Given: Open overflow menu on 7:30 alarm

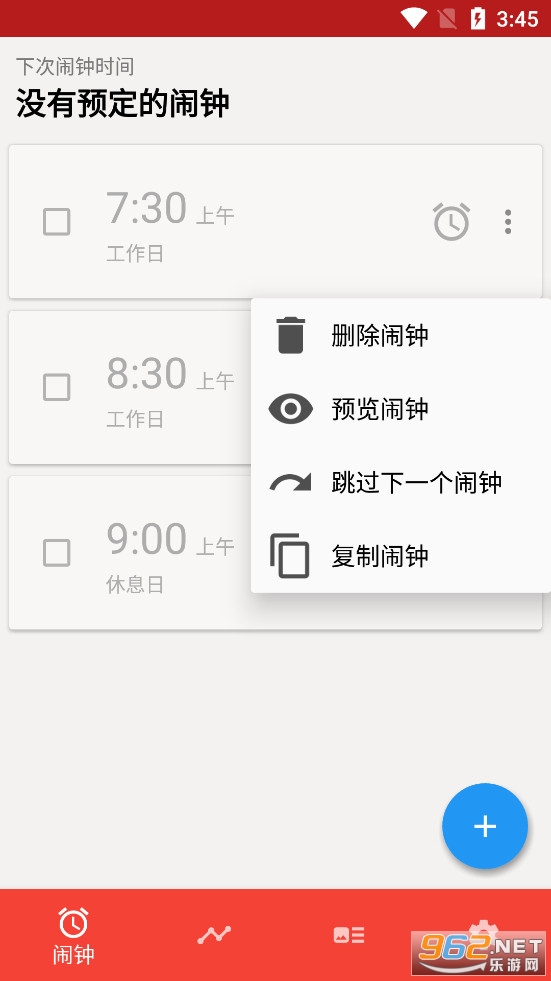Looking at the screenshot, I should point(508,222).
